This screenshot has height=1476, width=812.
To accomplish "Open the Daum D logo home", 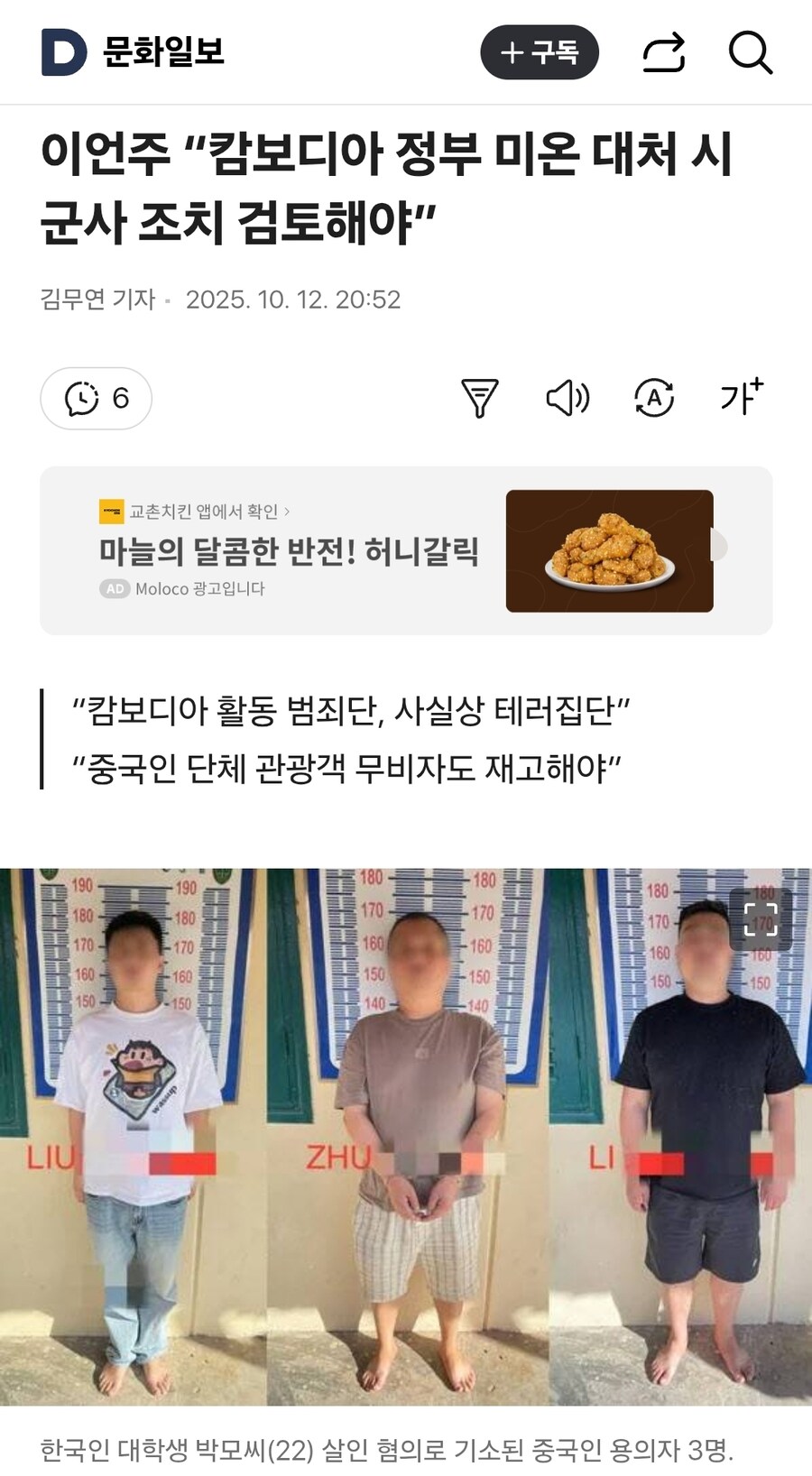I will (x=63, y=51).
